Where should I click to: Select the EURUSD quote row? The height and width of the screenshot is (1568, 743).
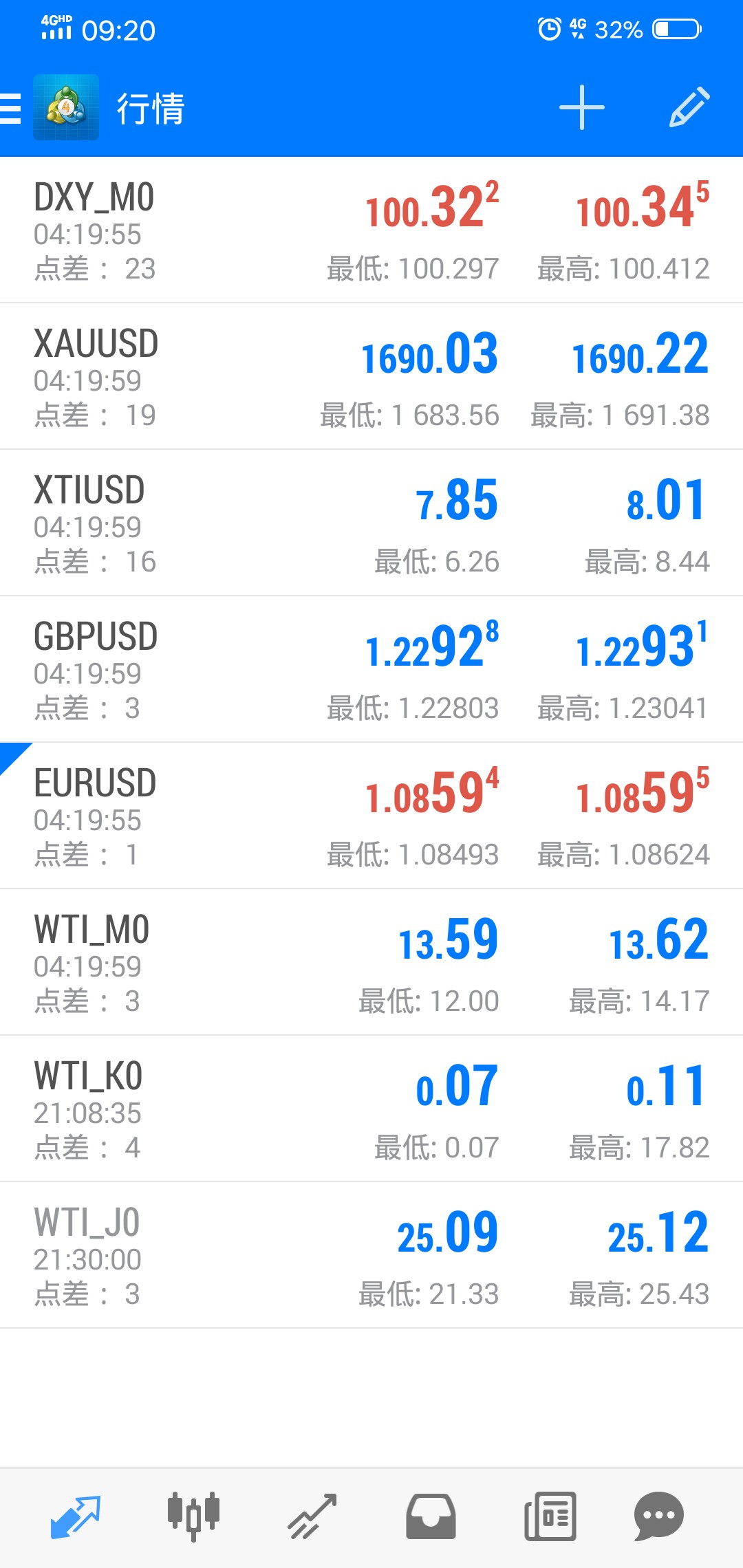click(371, 816)
